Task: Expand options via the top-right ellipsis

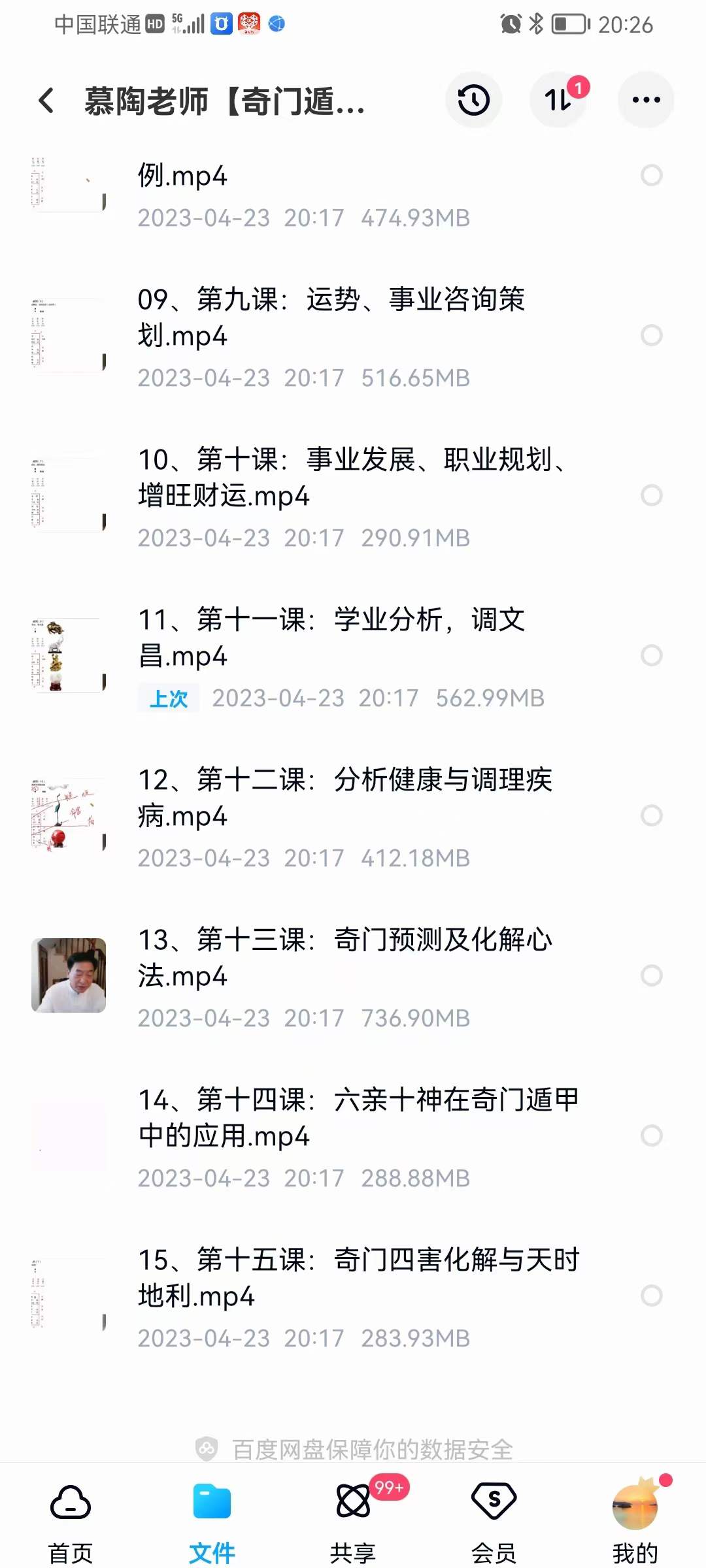Action: [645, 99]
